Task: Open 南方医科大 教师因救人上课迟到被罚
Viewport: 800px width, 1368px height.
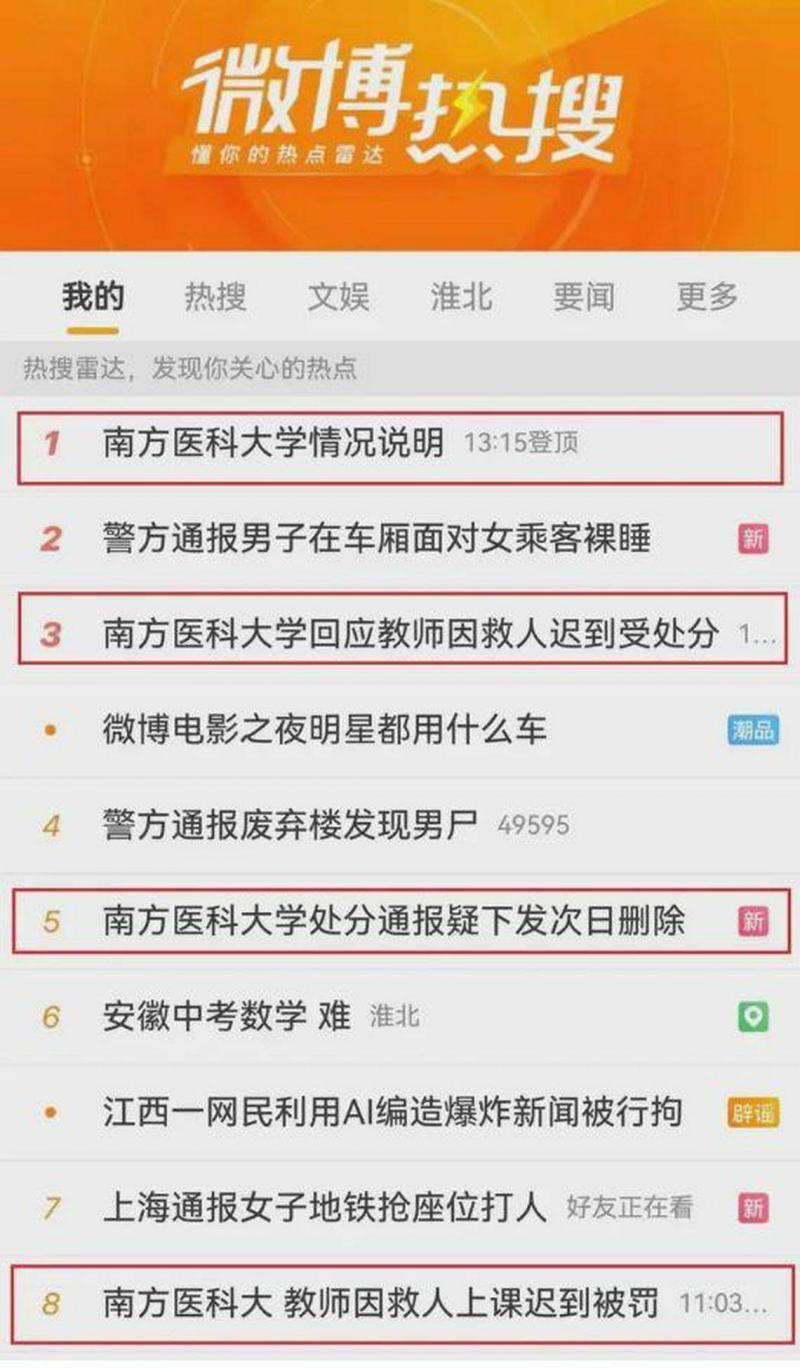Action: tap(381, 1304)
